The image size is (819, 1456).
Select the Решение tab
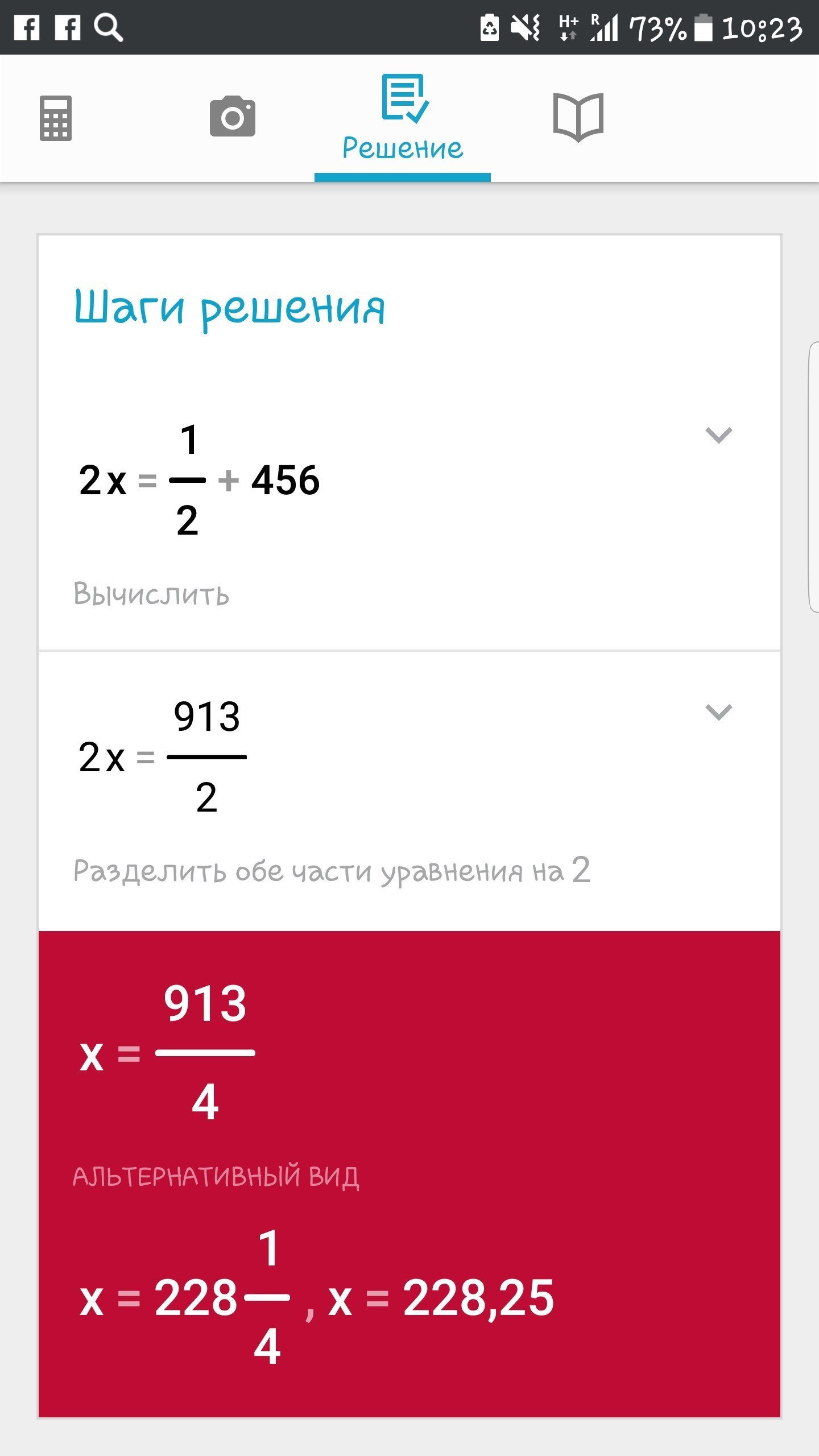[403, 119]
